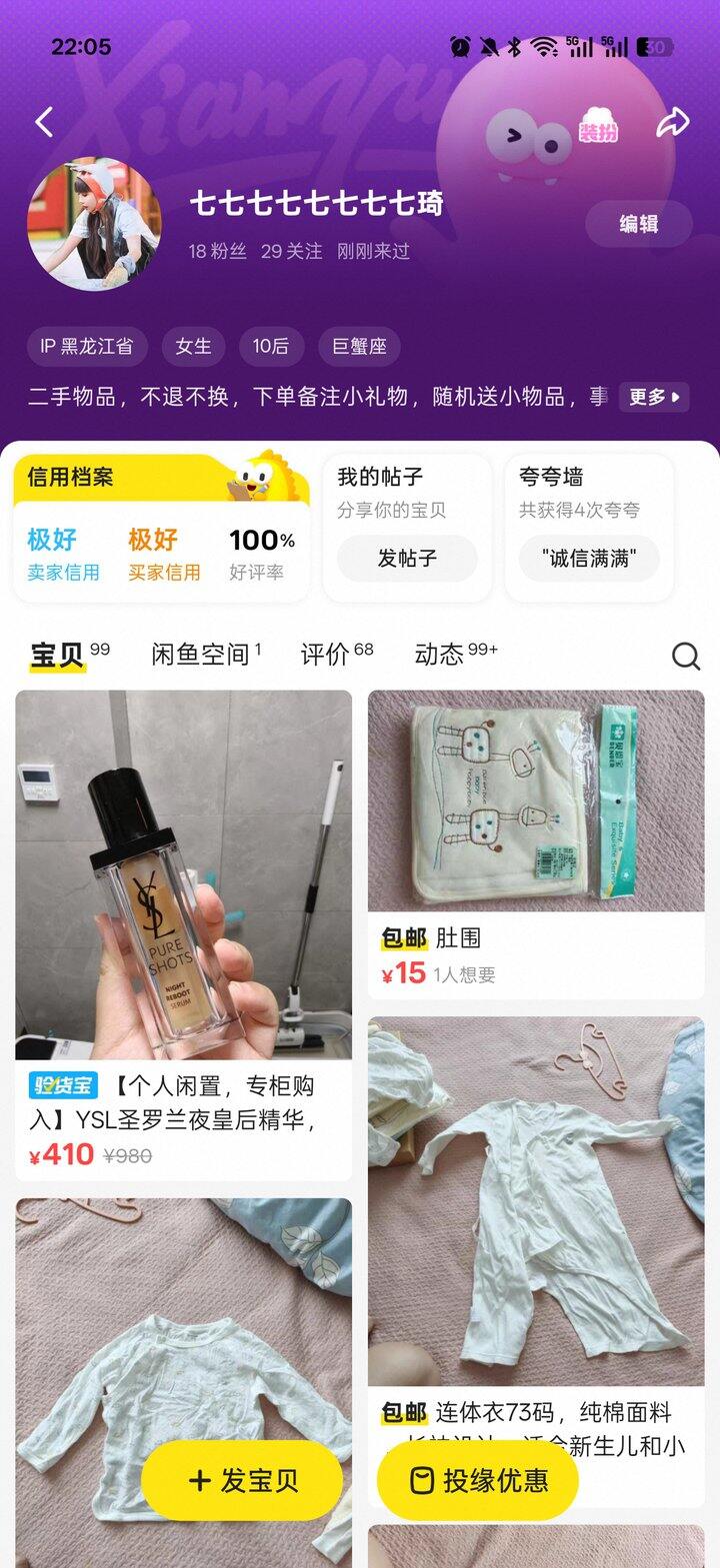Open the 装扮 dress-up icon

(x=598, y=126)
